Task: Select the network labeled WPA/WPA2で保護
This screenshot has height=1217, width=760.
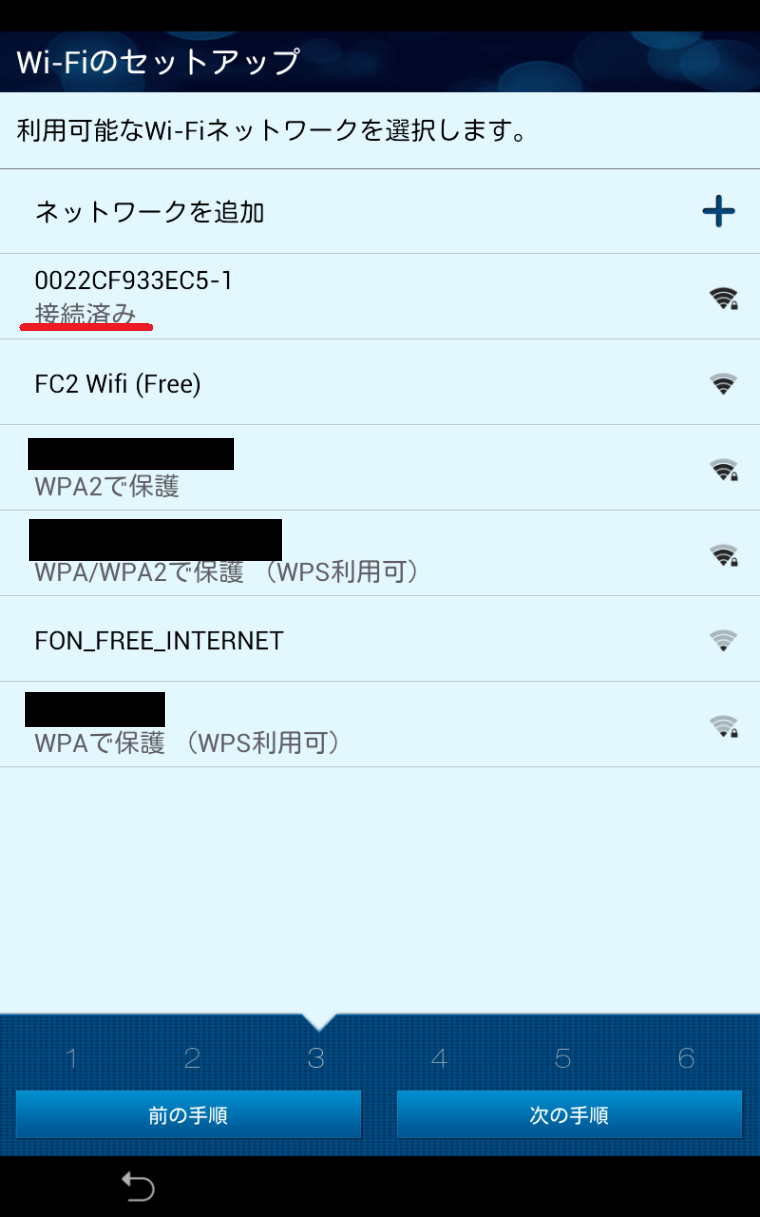Action: click(380, 554)
